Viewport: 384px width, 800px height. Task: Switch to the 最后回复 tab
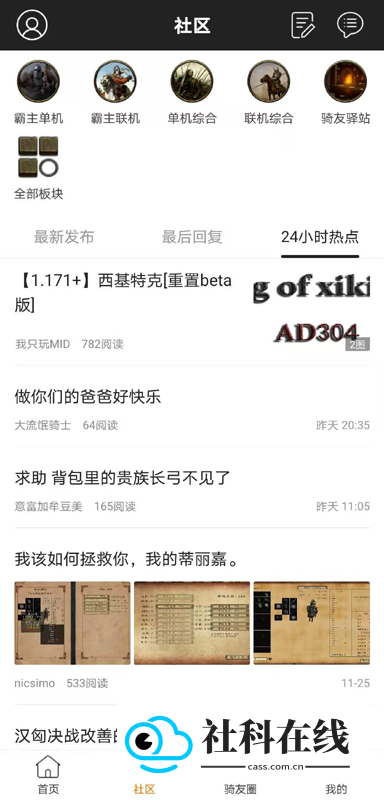pyautogui.click(x=192, y=237)
